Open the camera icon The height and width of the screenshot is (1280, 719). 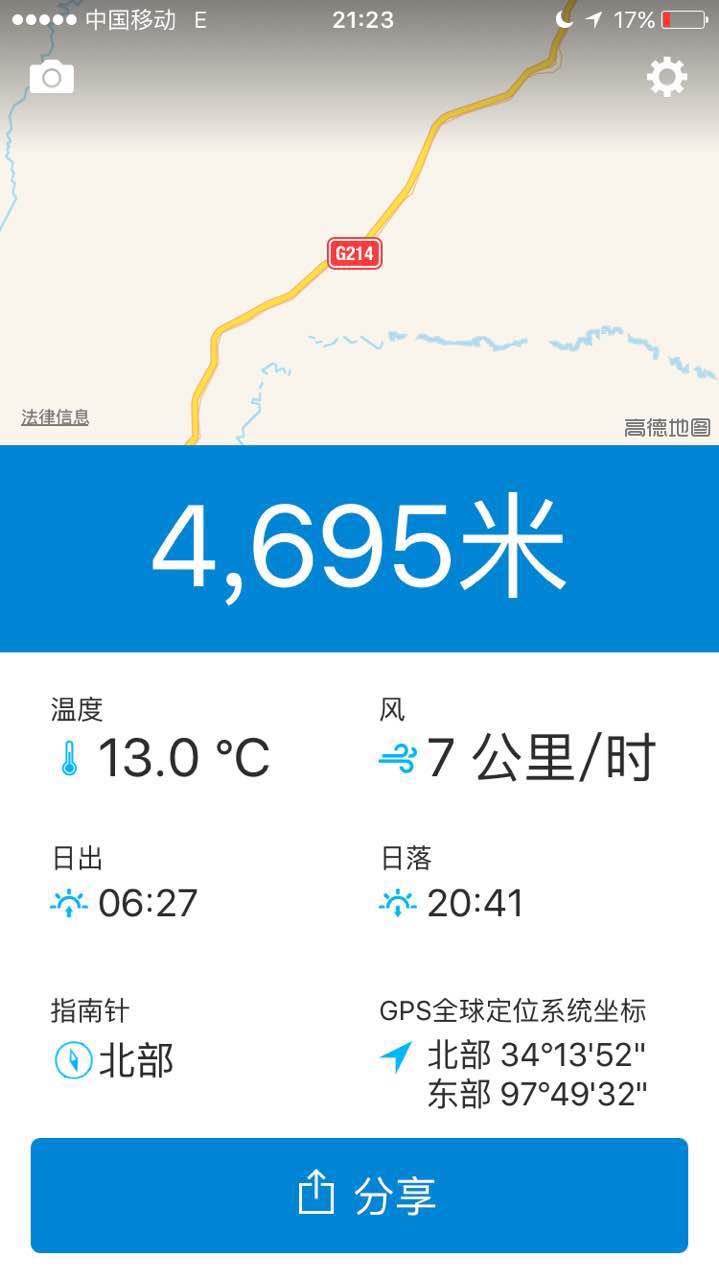point(52,77)
